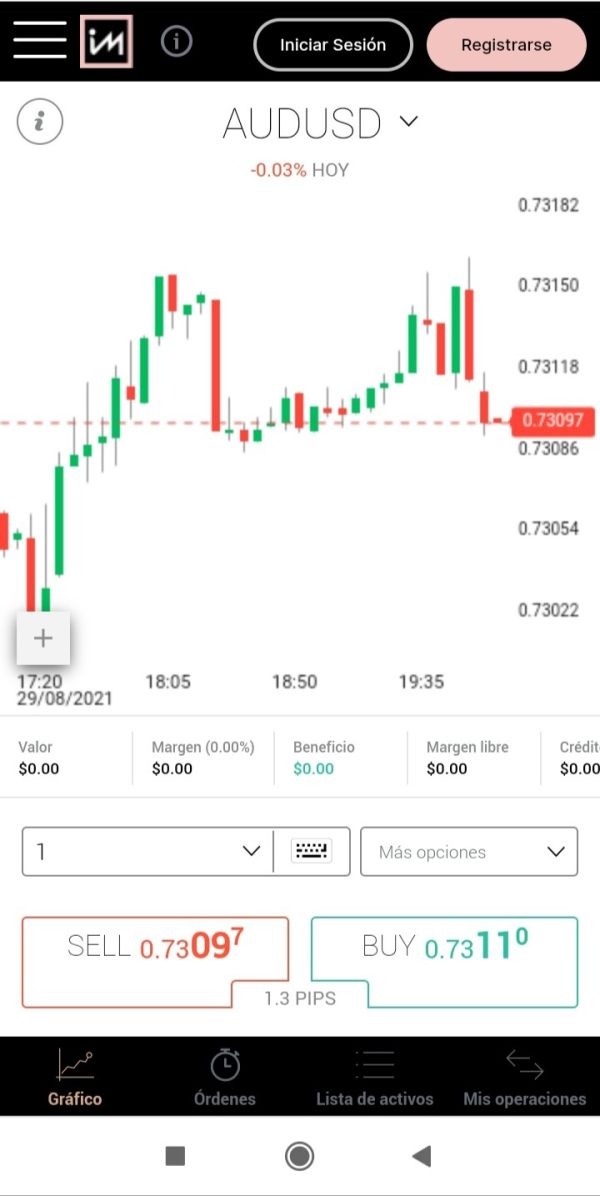Tap the system back button

tap(422, 1156)
